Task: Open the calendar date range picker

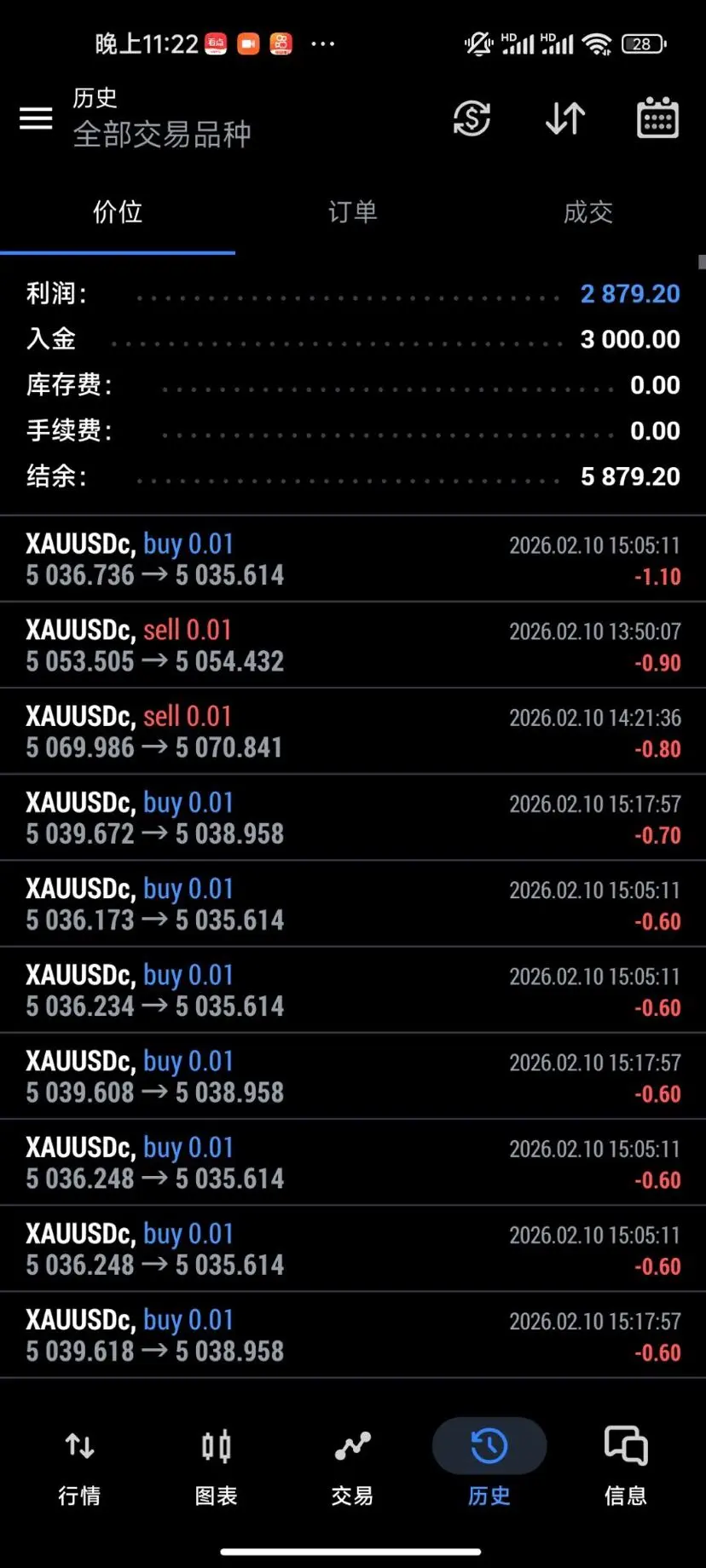Action: (x=657, y=118)
